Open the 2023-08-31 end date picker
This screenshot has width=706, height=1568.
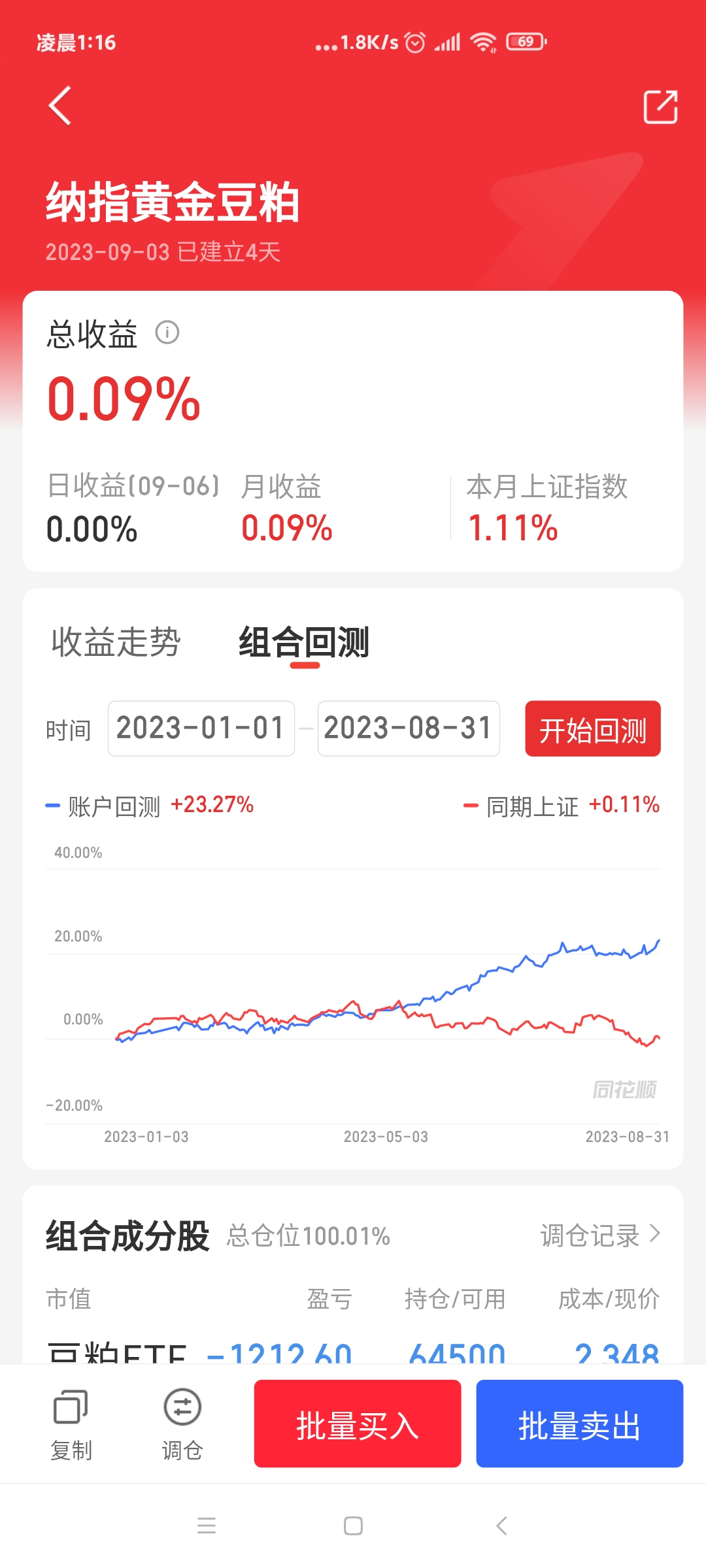click(409, 728)
